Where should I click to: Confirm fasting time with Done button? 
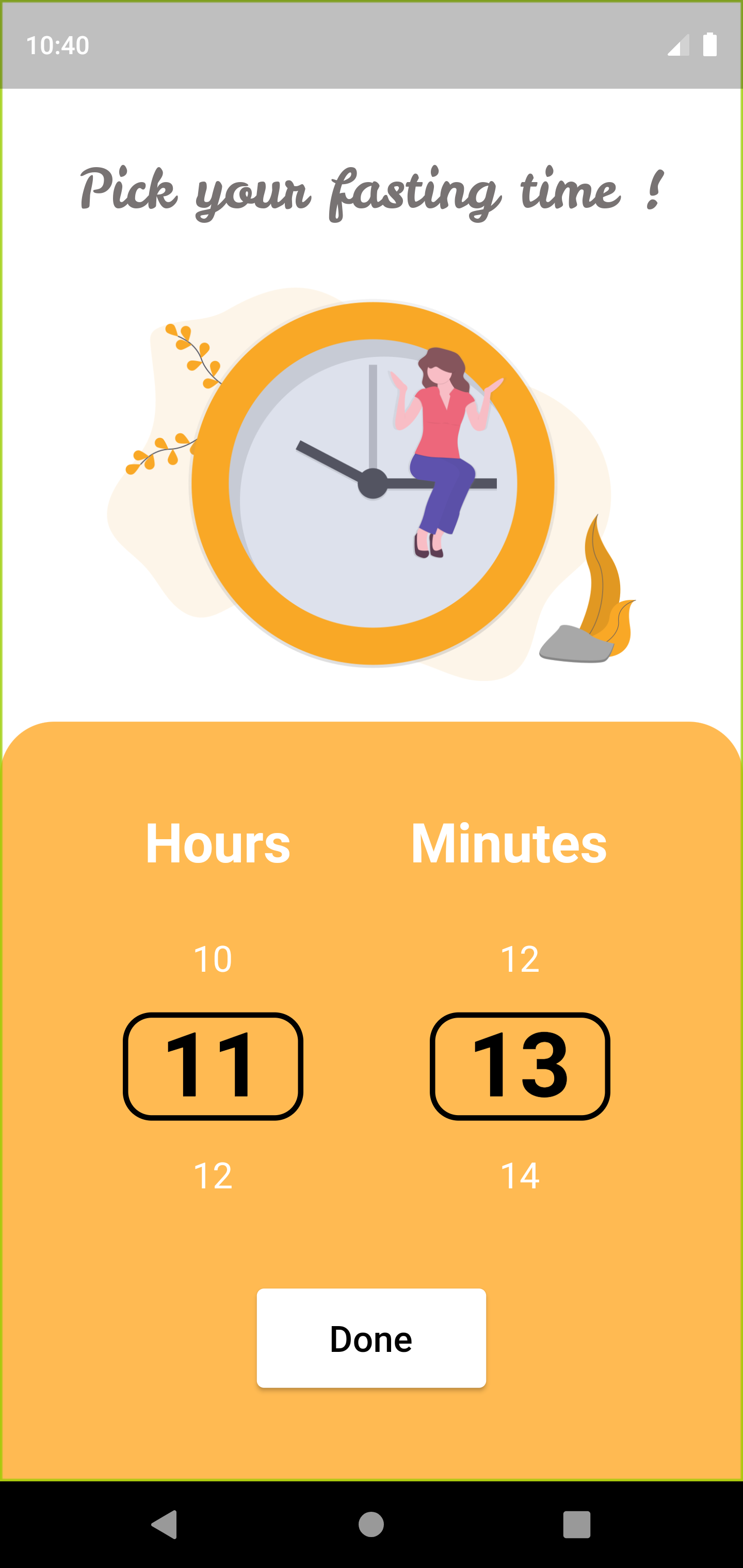coord(371,1338)
